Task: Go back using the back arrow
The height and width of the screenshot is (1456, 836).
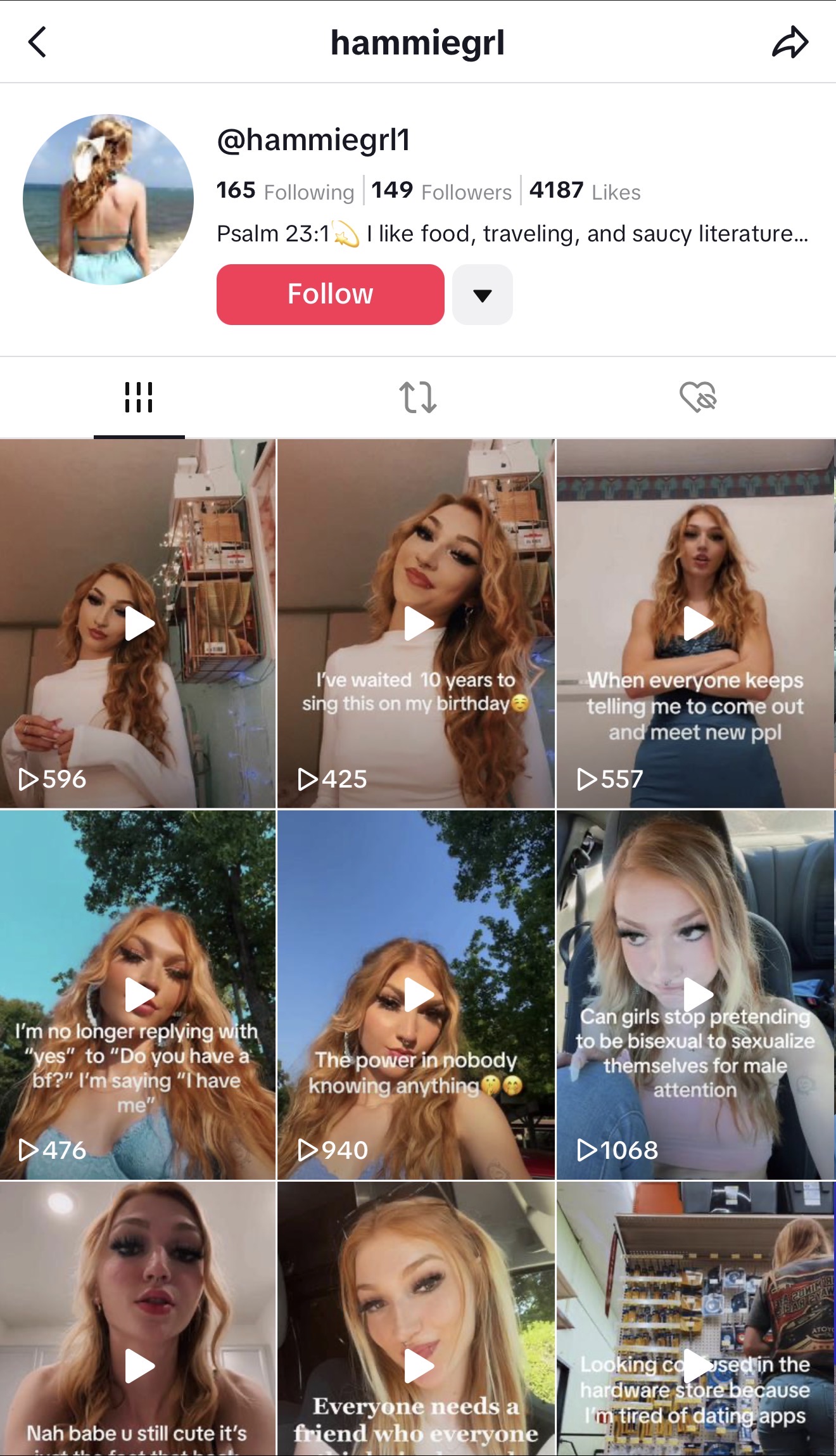Action: (38, 42)
